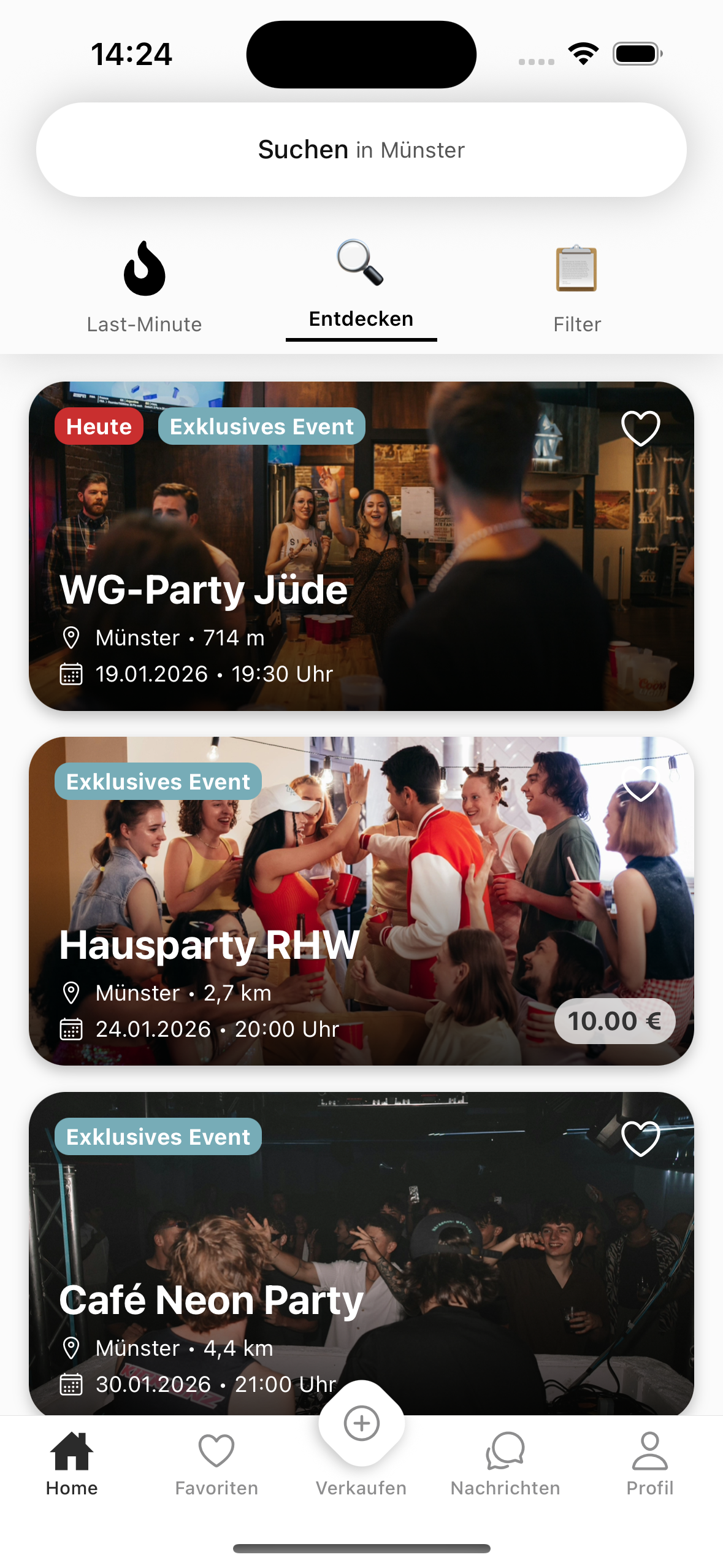
Task: Open the Suchen in Münster search bar
Action: (x=361, y=150)
